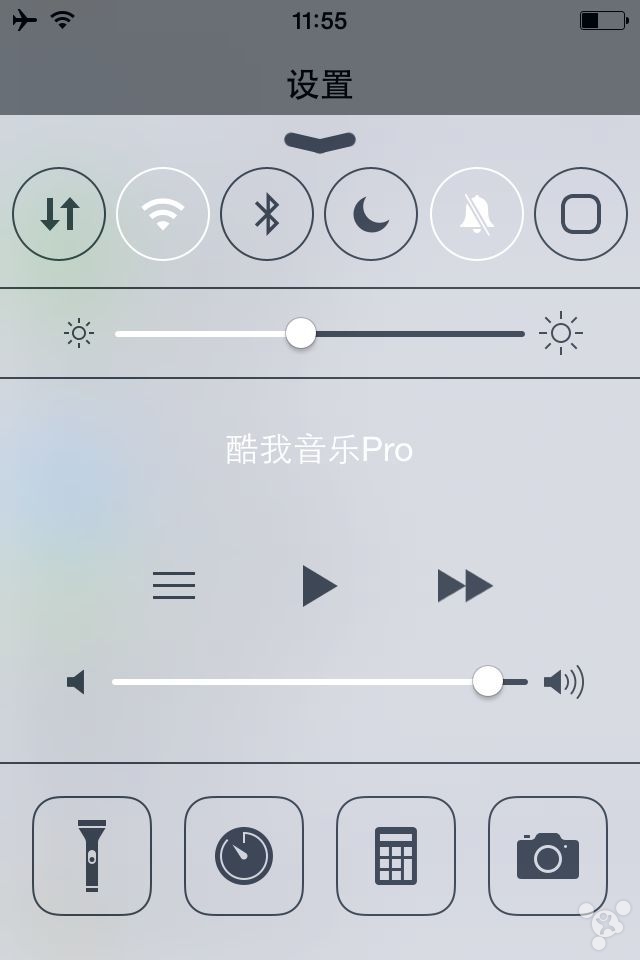Open the timer clock
The image size is (640, 960).
point(244,856)
